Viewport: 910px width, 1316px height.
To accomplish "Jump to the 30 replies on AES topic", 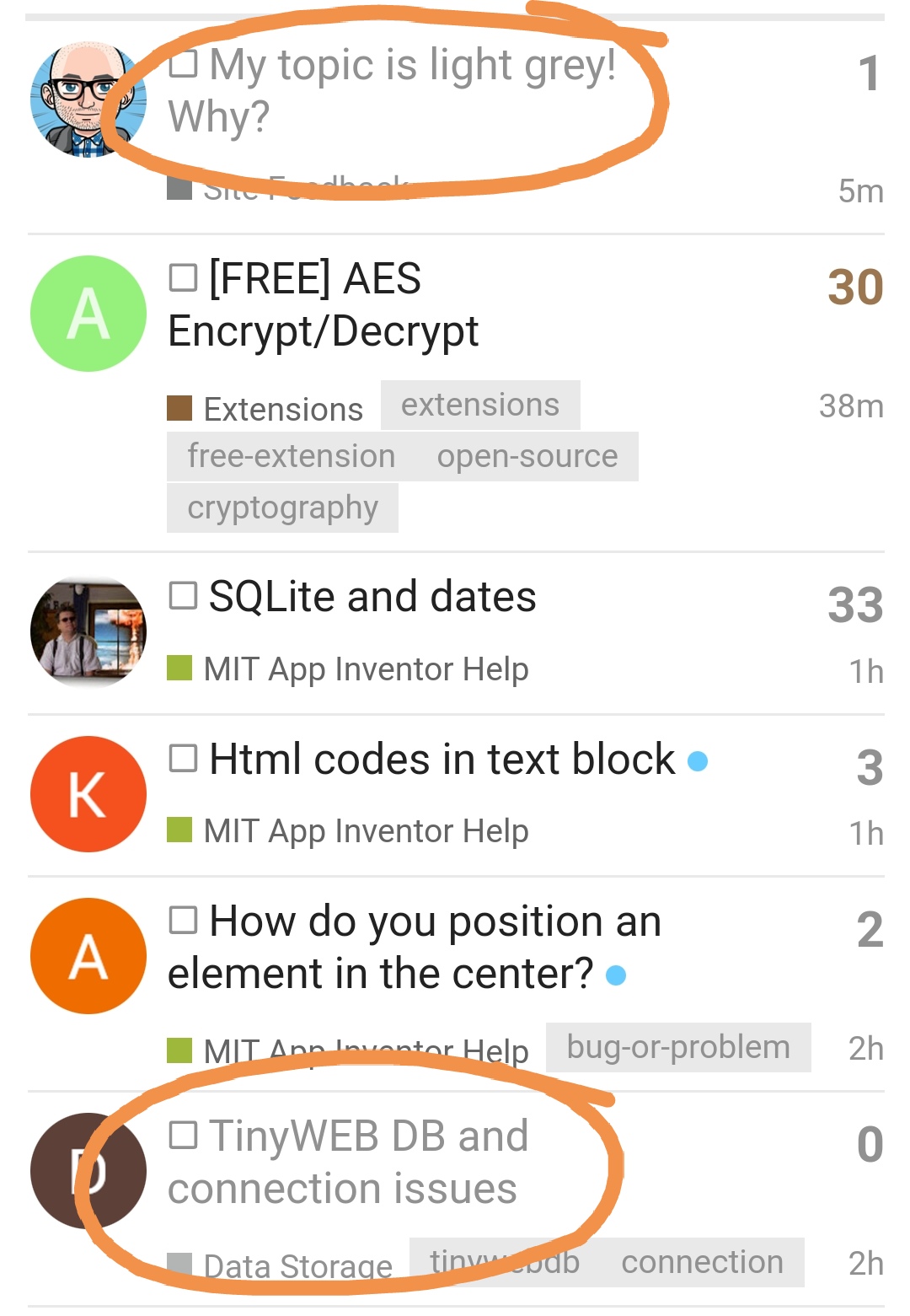I will click(x=854, y=287).
